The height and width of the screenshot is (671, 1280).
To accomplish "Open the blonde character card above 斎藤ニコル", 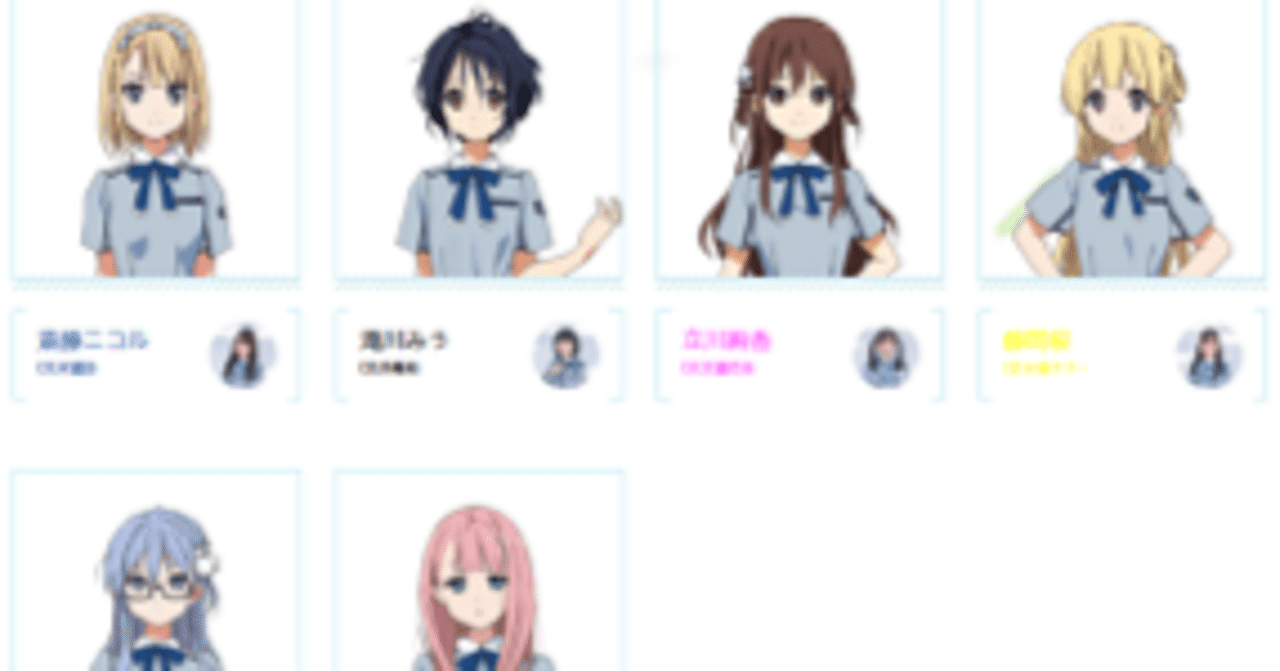I will point(155,140).
